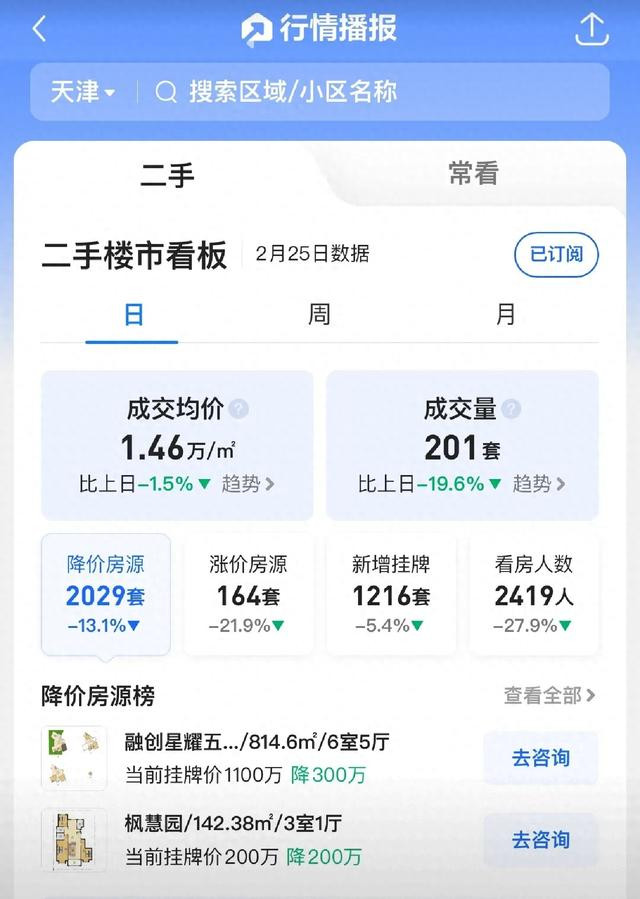Go back using the top-left arrow
The width and height of the screenshot is (640, 899).
(x=39, y=29)
